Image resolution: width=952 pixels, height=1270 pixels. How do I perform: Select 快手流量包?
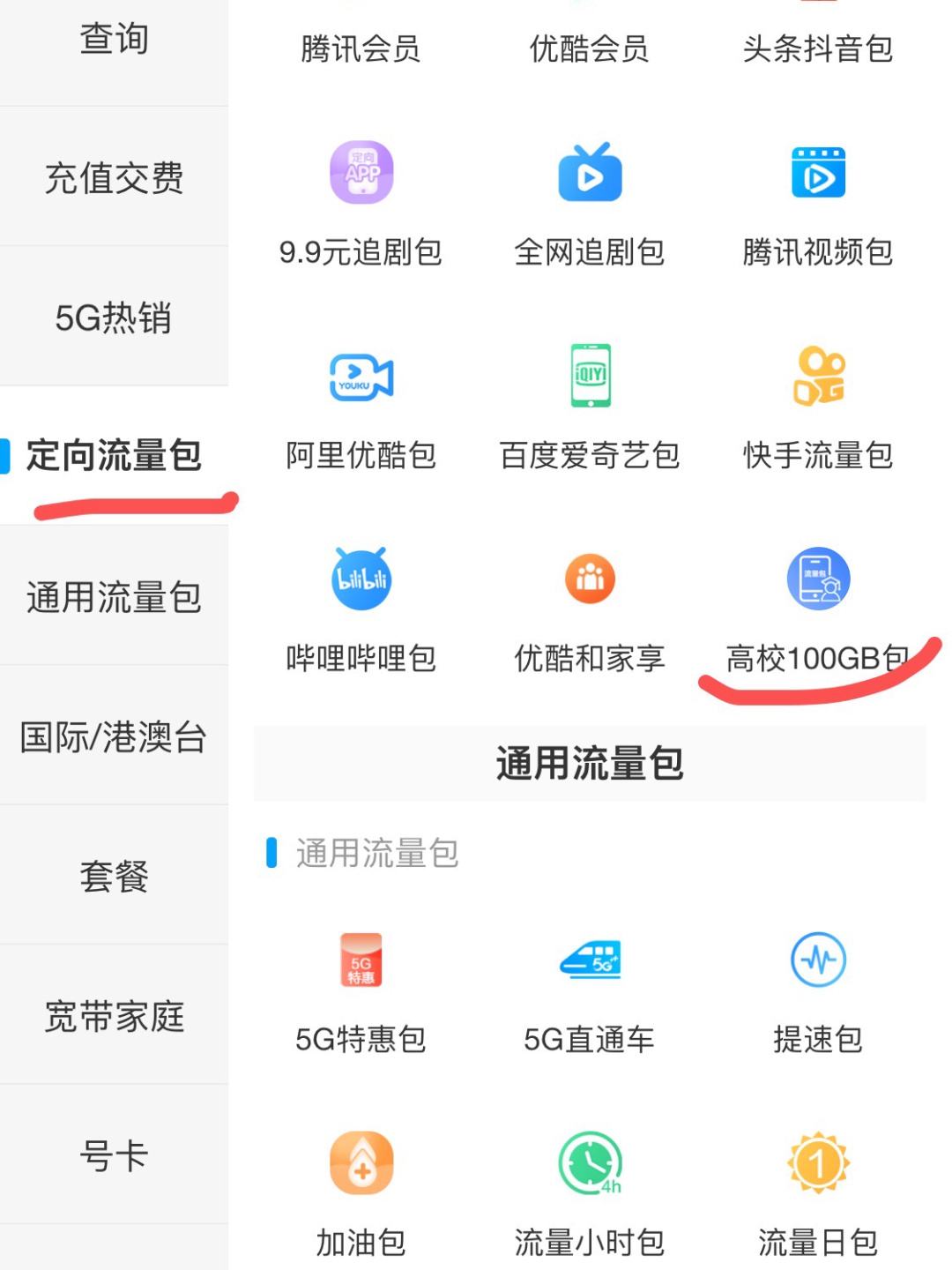click(818, 406)
